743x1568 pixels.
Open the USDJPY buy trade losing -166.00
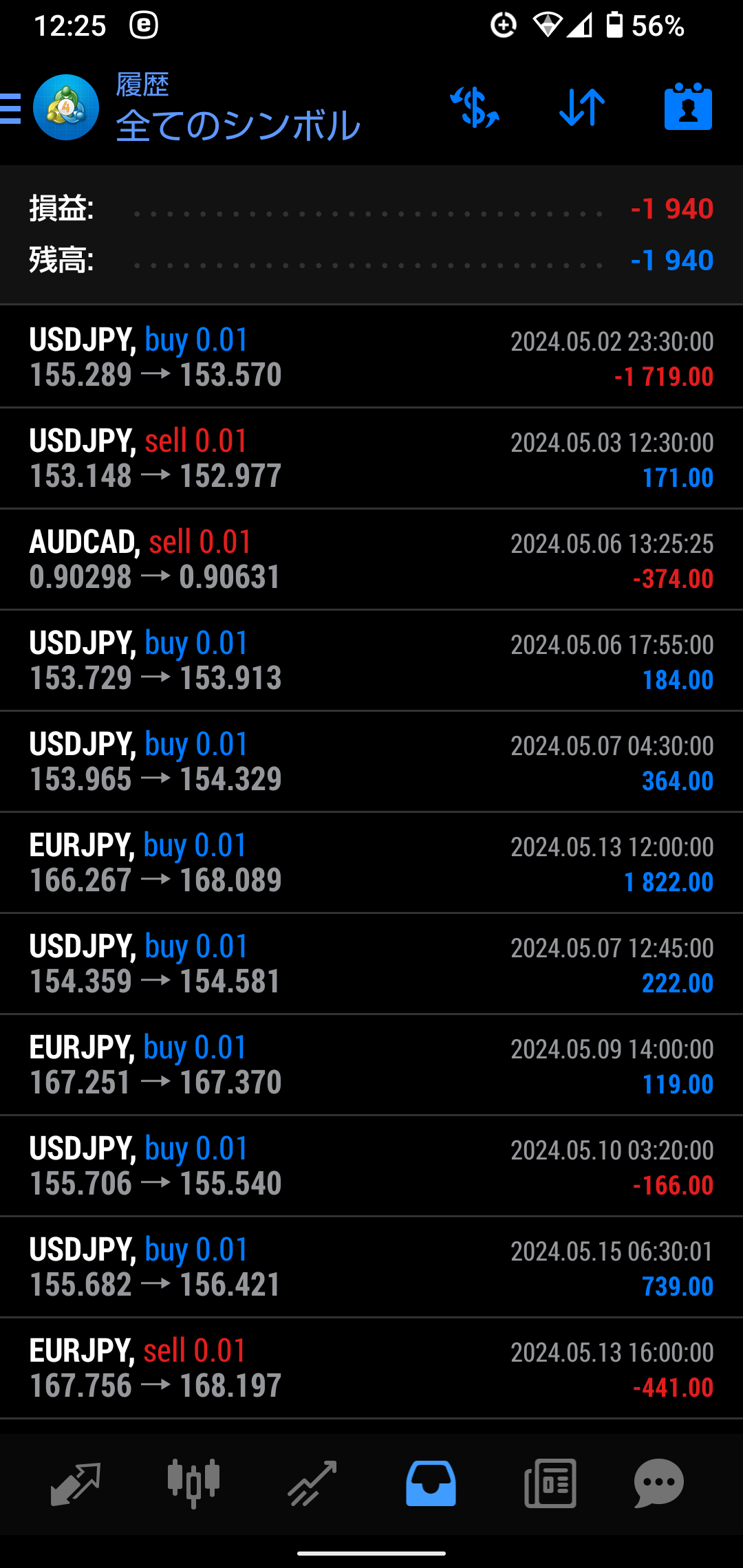[371, 1166]
